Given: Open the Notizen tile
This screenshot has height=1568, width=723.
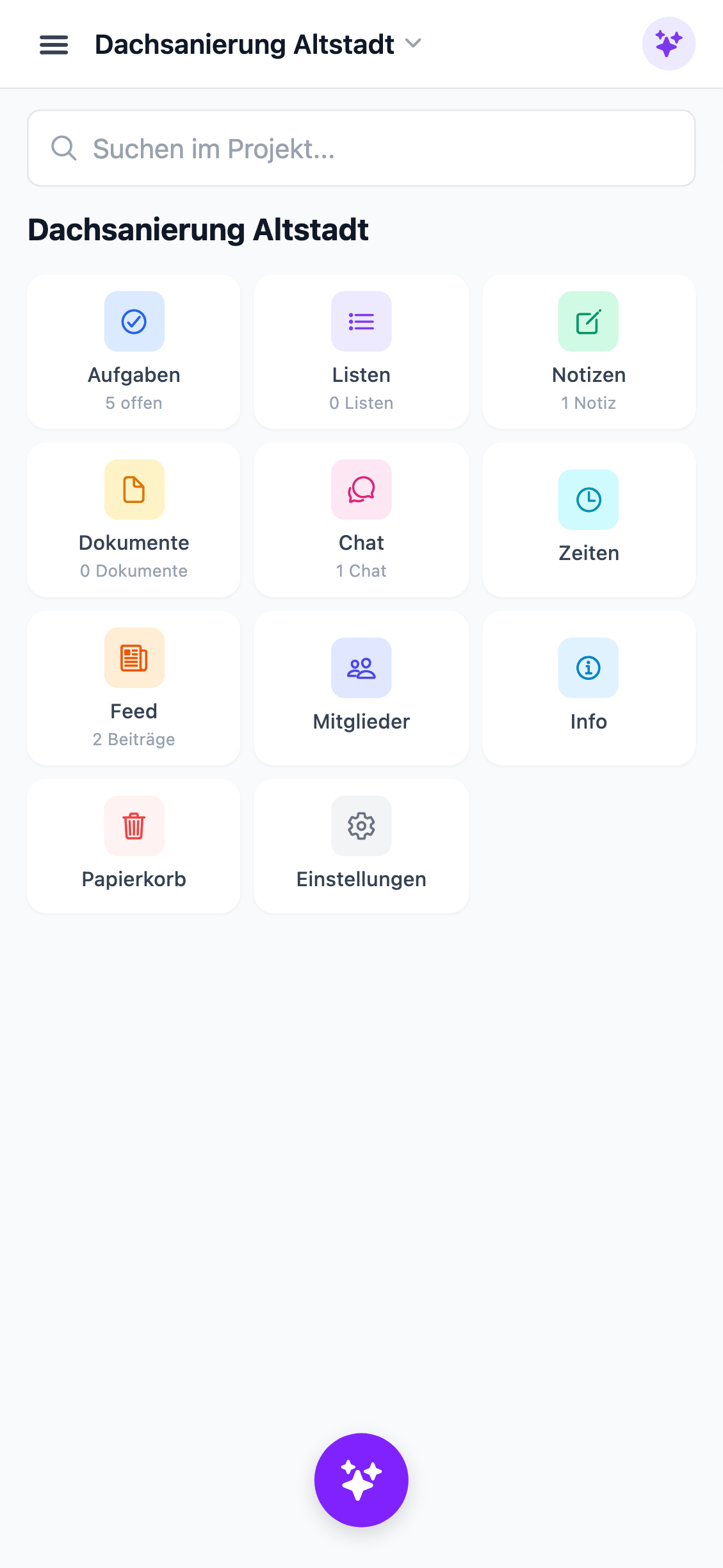Looking at the screenshot, I should point(589,352).
